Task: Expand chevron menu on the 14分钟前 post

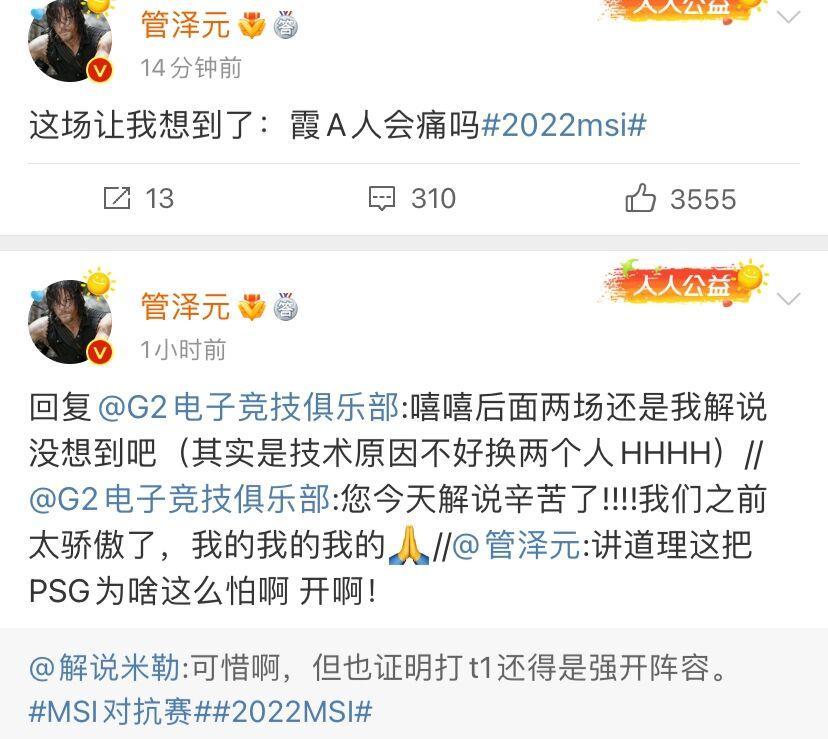Action: click(x=789, y=17)
